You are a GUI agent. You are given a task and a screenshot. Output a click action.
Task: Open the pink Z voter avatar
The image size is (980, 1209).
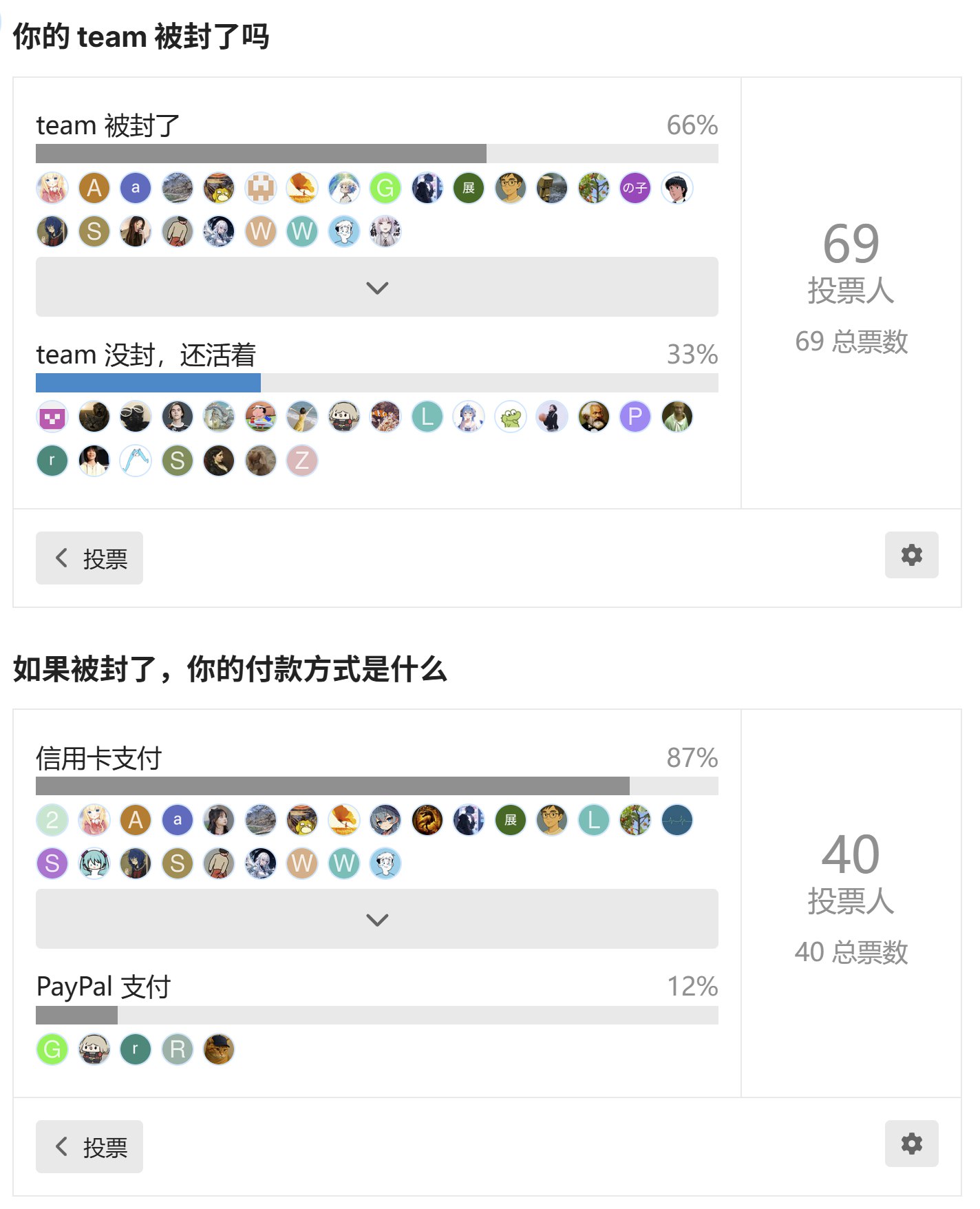pos(302,461)
